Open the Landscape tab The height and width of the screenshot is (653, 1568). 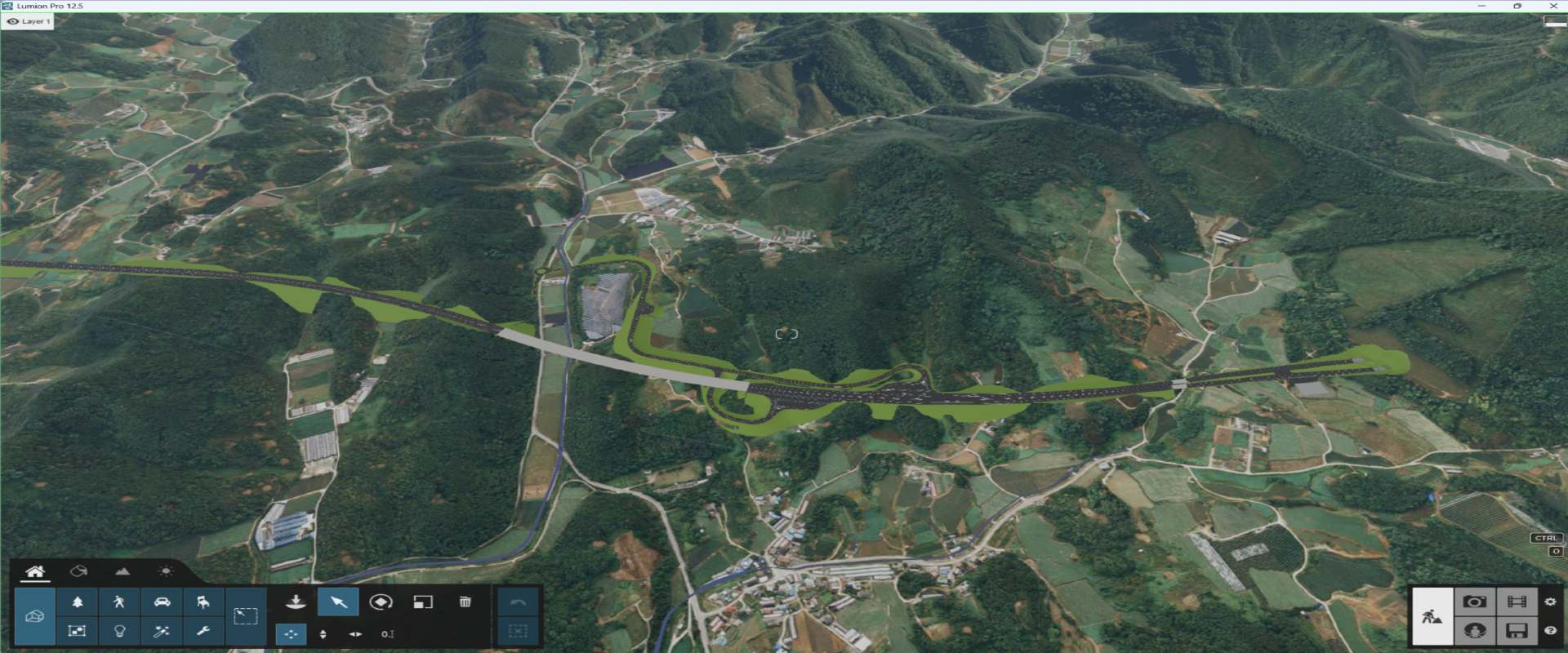click(x=122, y=571)
